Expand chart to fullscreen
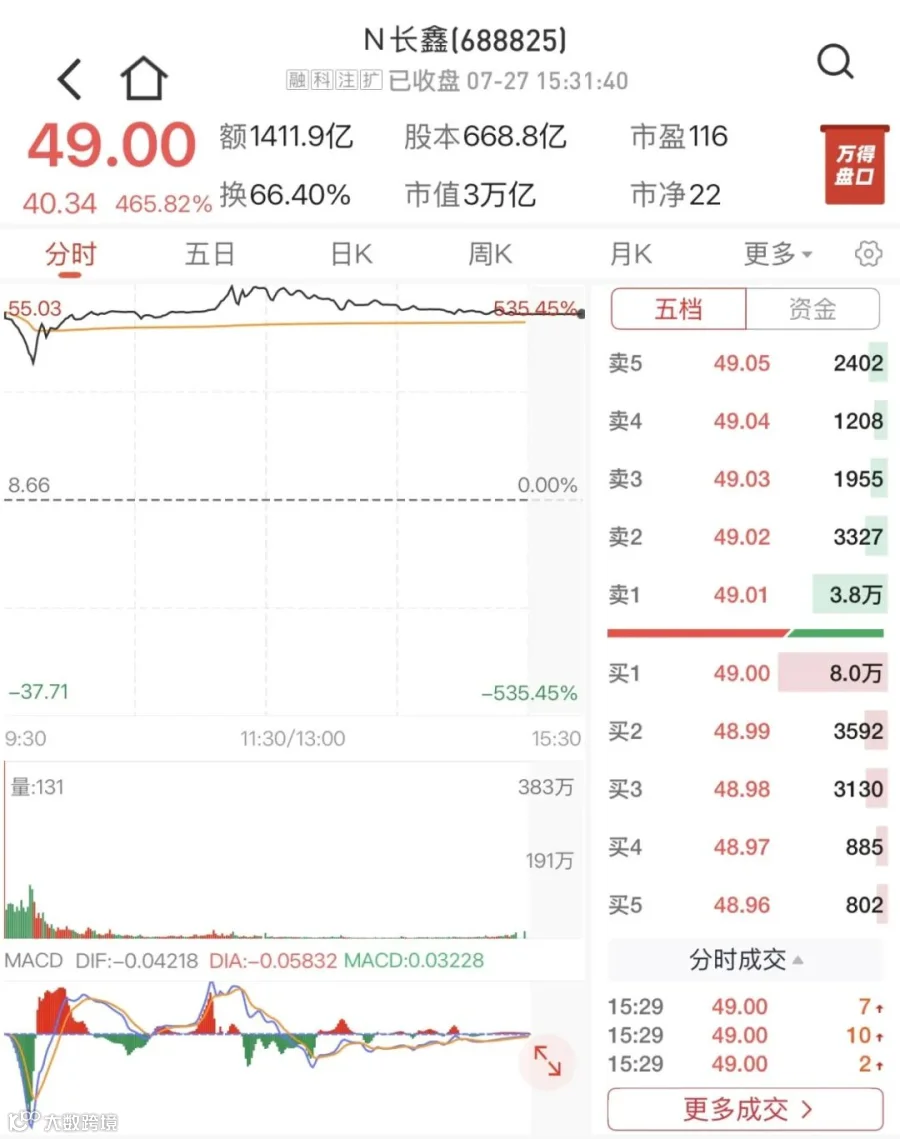Image resolution: width=900 pixels, height=1139 pixels. (547, 1061)
